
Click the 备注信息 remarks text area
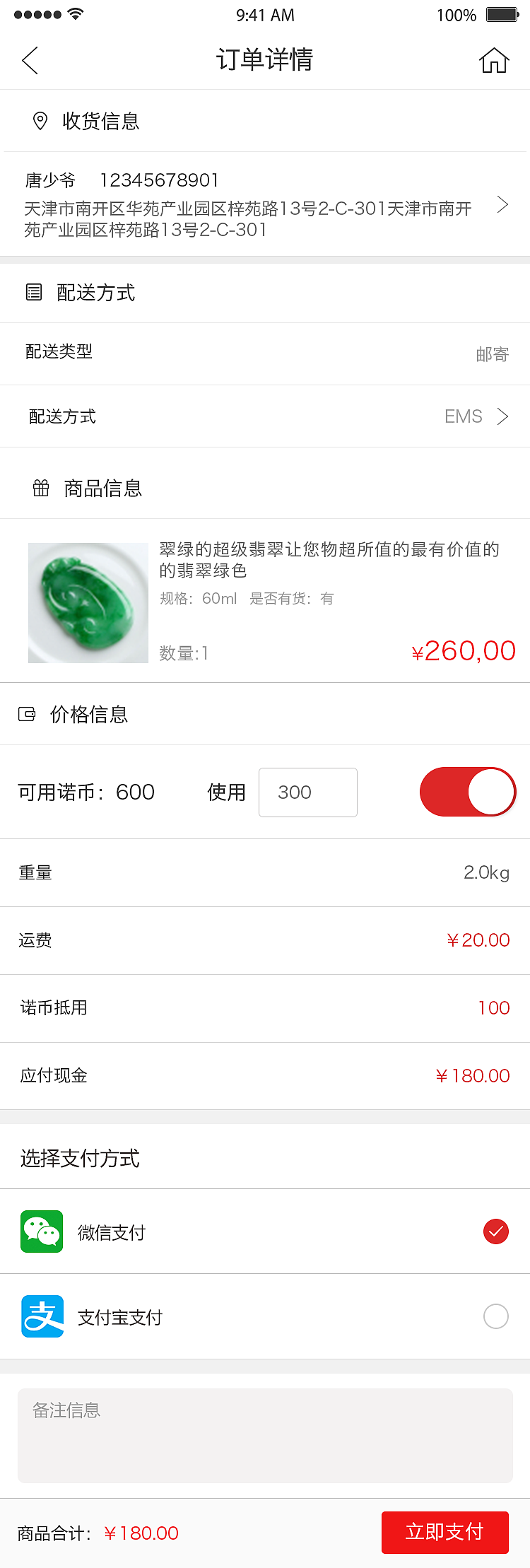pyautogui.click(x=265, y=1435)
